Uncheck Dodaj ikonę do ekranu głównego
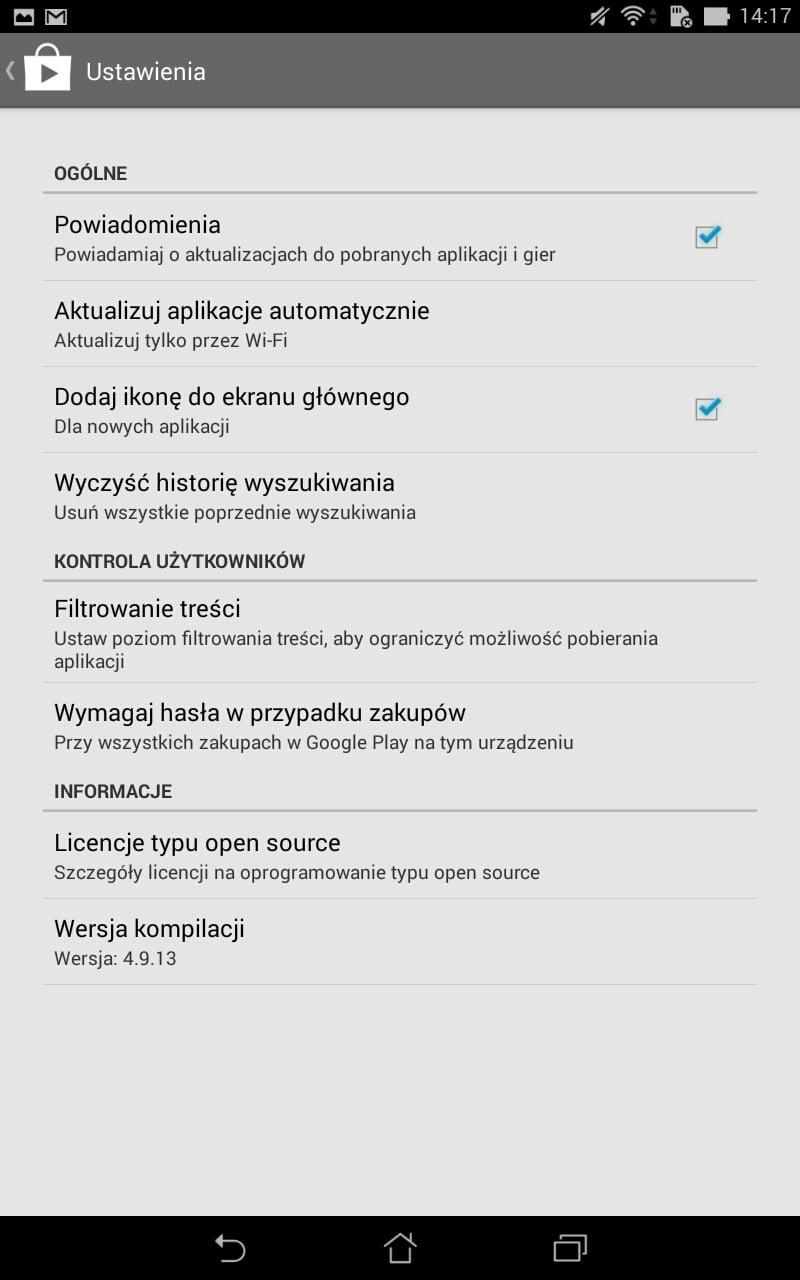 (x=708, y=409)
